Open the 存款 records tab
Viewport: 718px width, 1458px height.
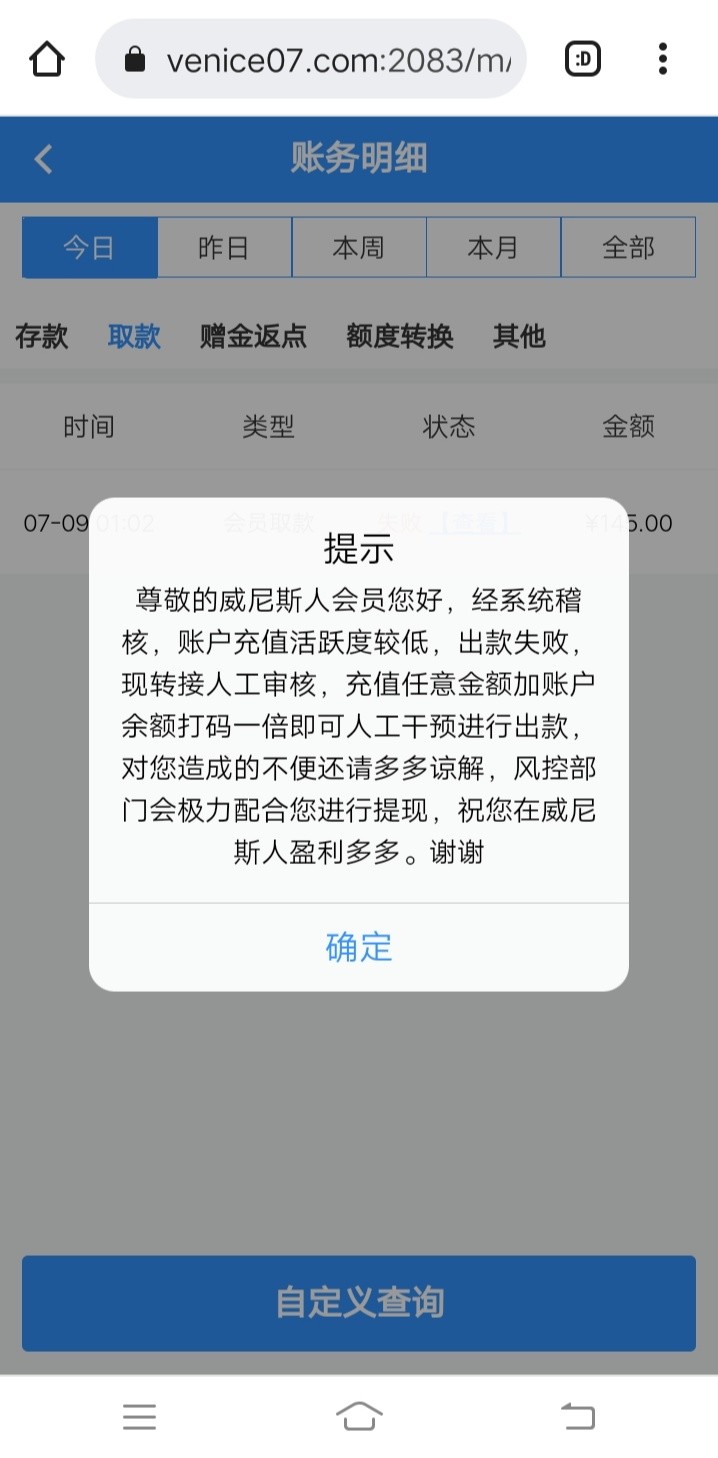(x=42, y=336)
